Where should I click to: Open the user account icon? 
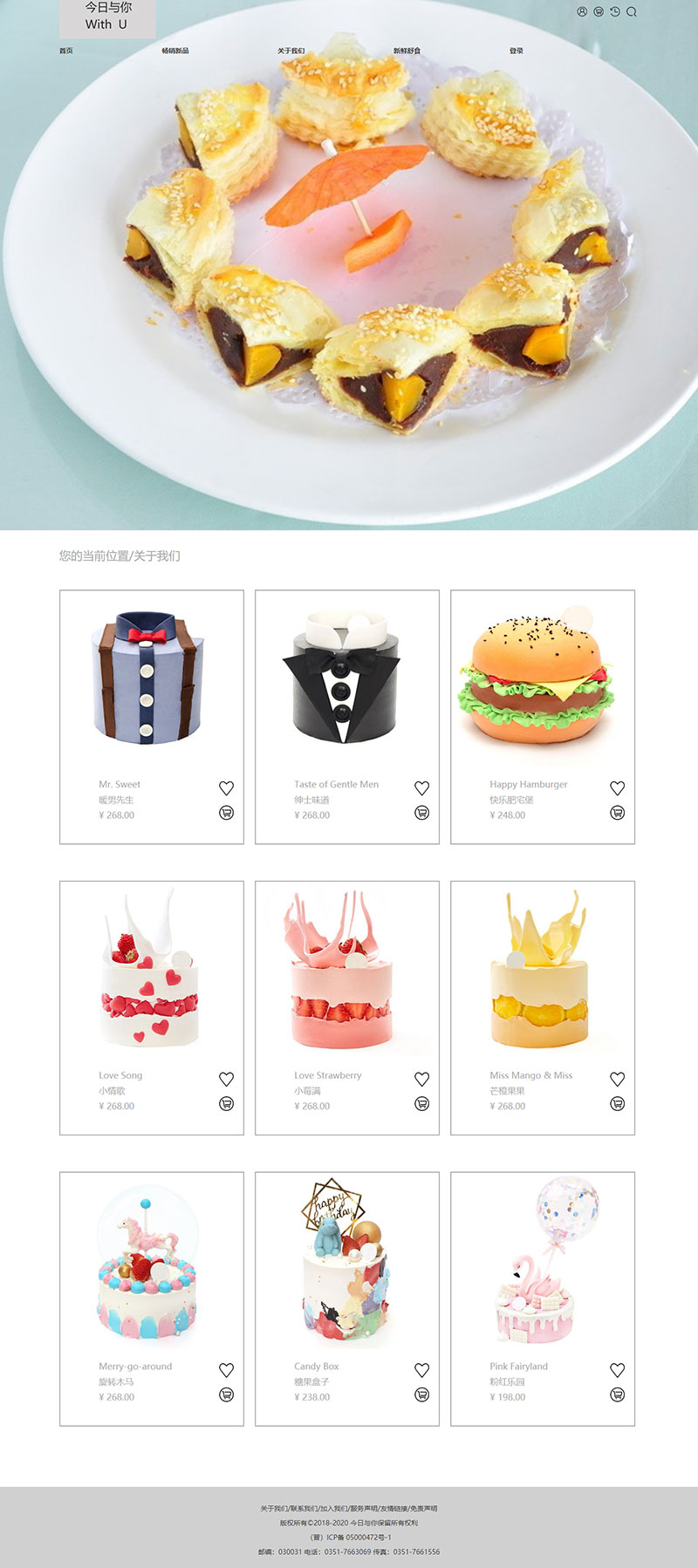click(582, 12)
